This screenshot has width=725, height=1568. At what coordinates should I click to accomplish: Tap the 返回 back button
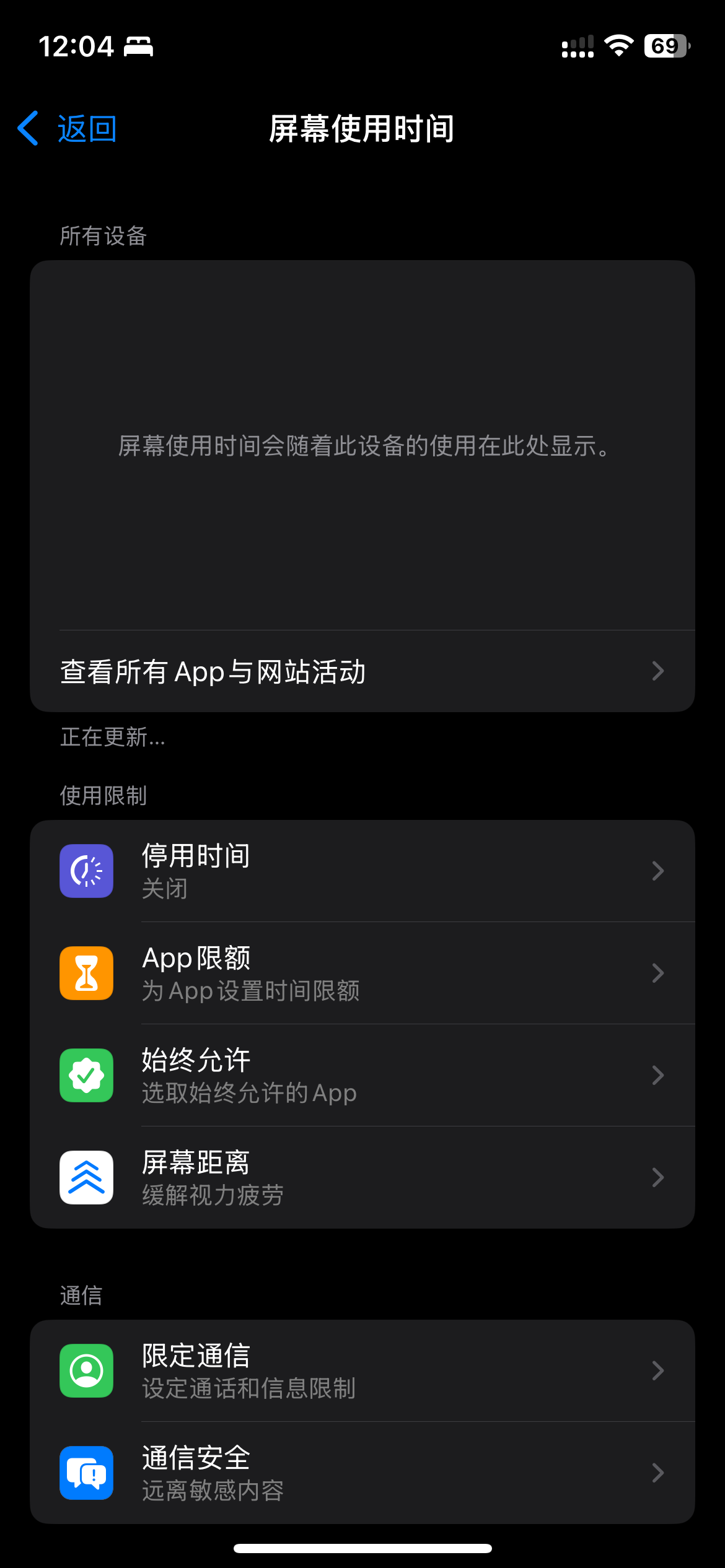coord(68,129)
